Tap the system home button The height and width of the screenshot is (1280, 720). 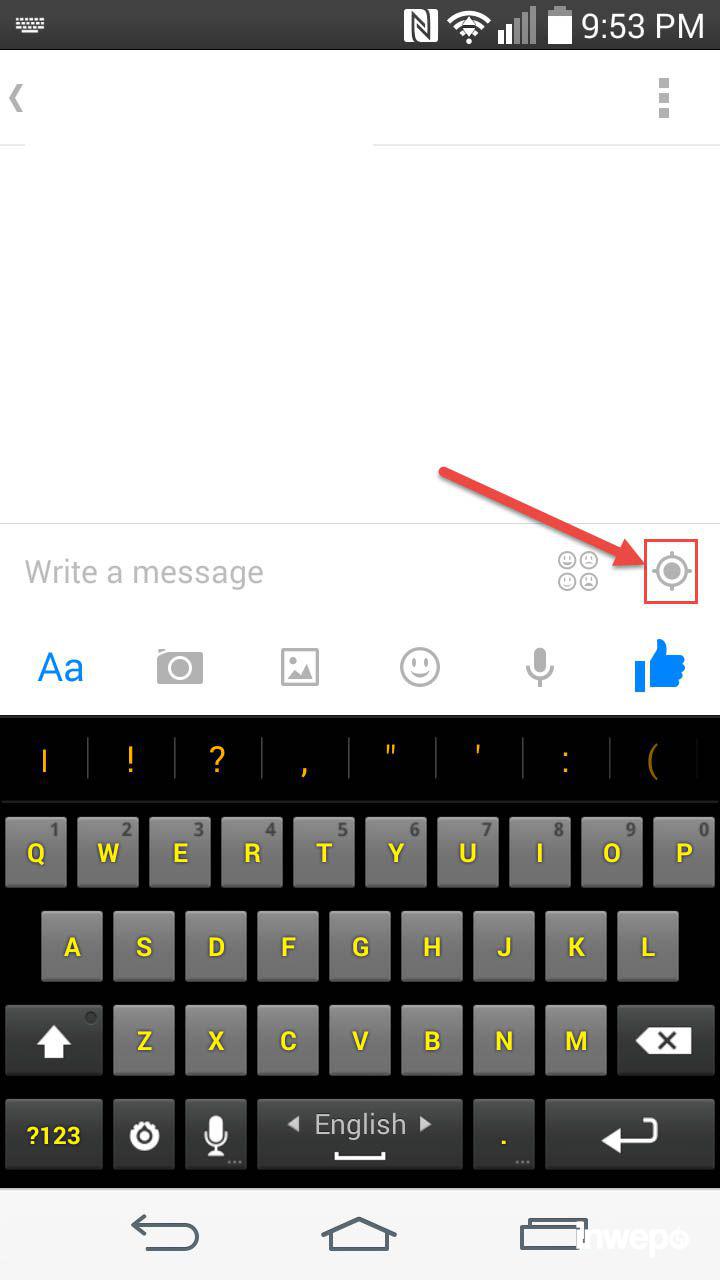click(x=359, y=1234)
